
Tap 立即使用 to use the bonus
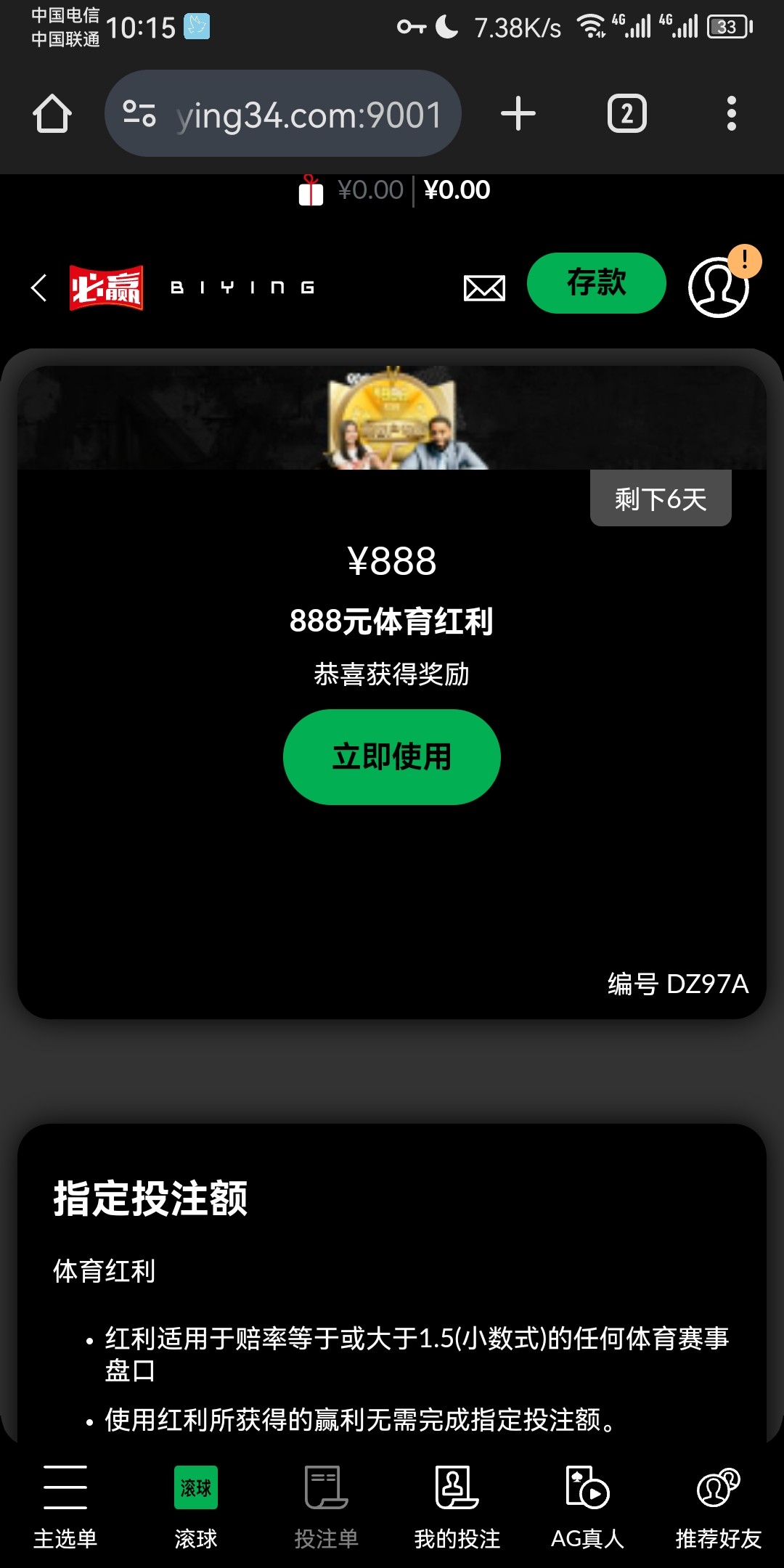tap(391, 756)
